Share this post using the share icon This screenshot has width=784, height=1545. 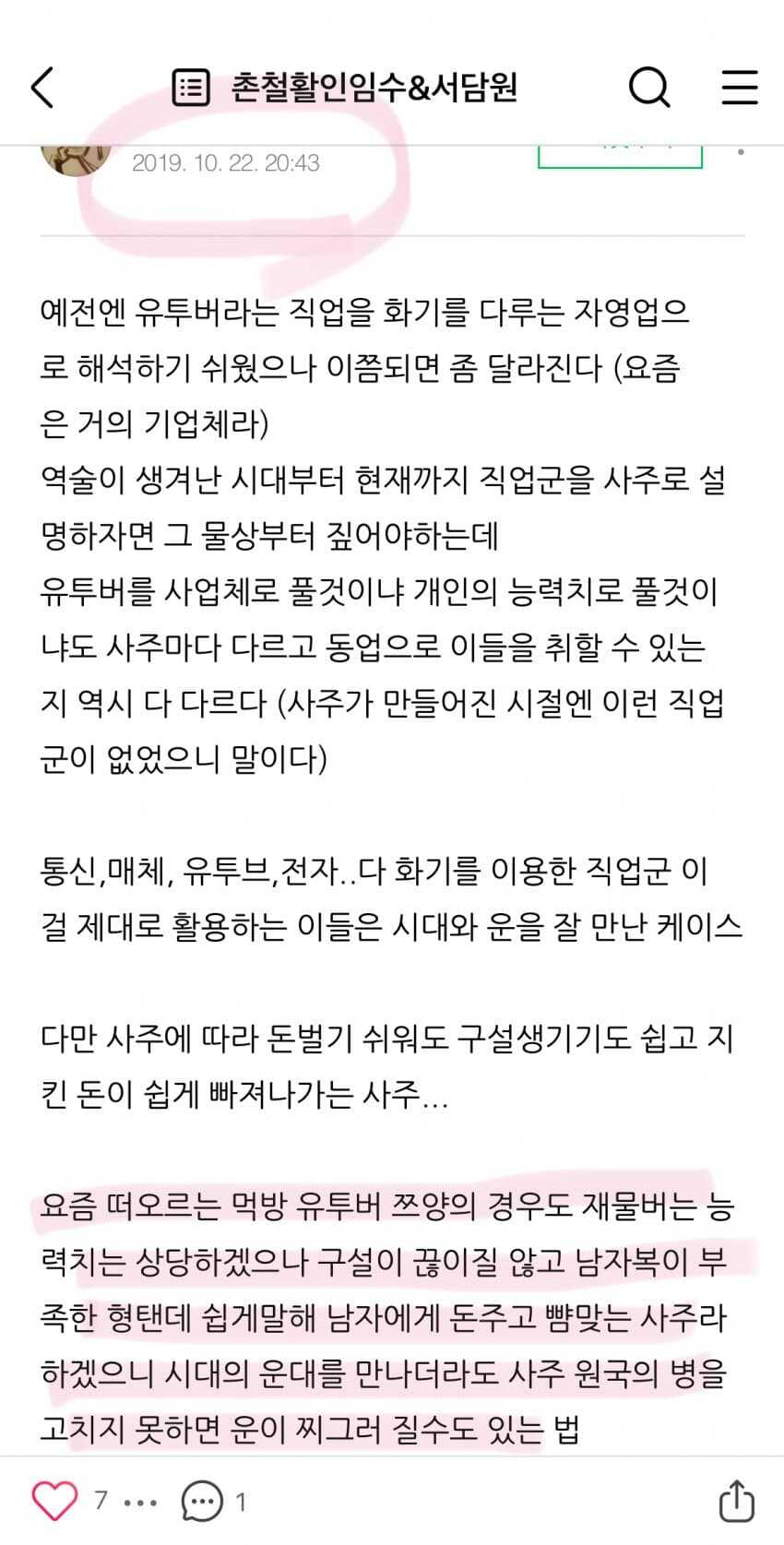click(x=735, y=1501)
